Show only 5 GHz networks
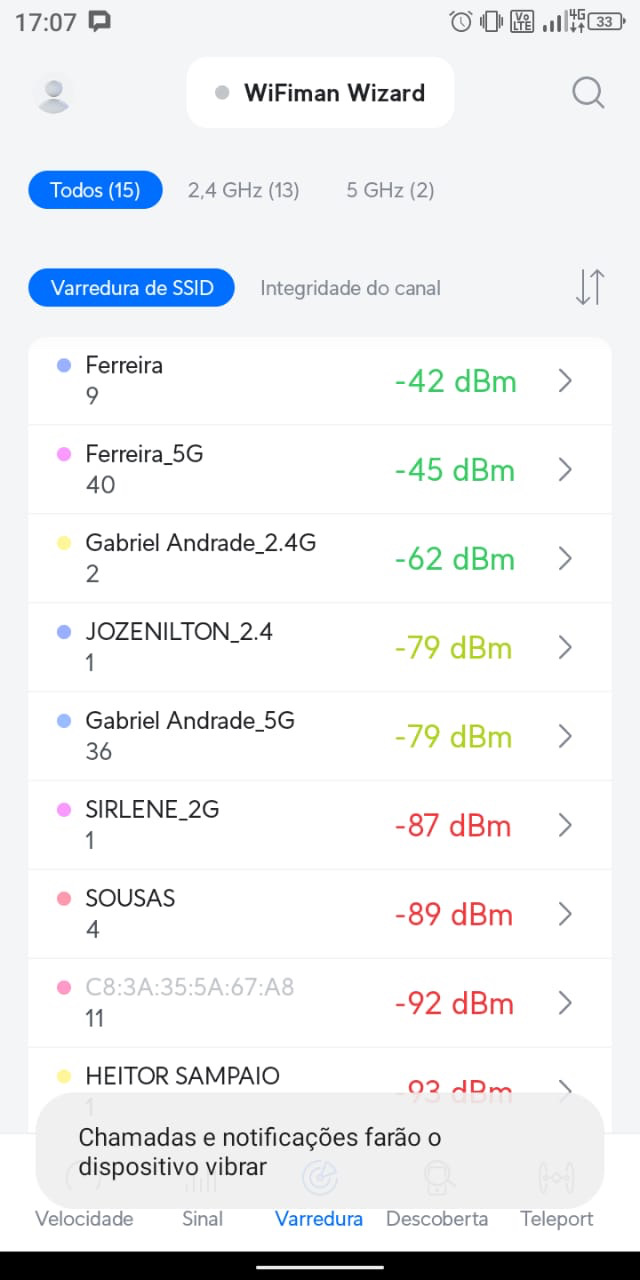640x1280 pixels. 390,190
